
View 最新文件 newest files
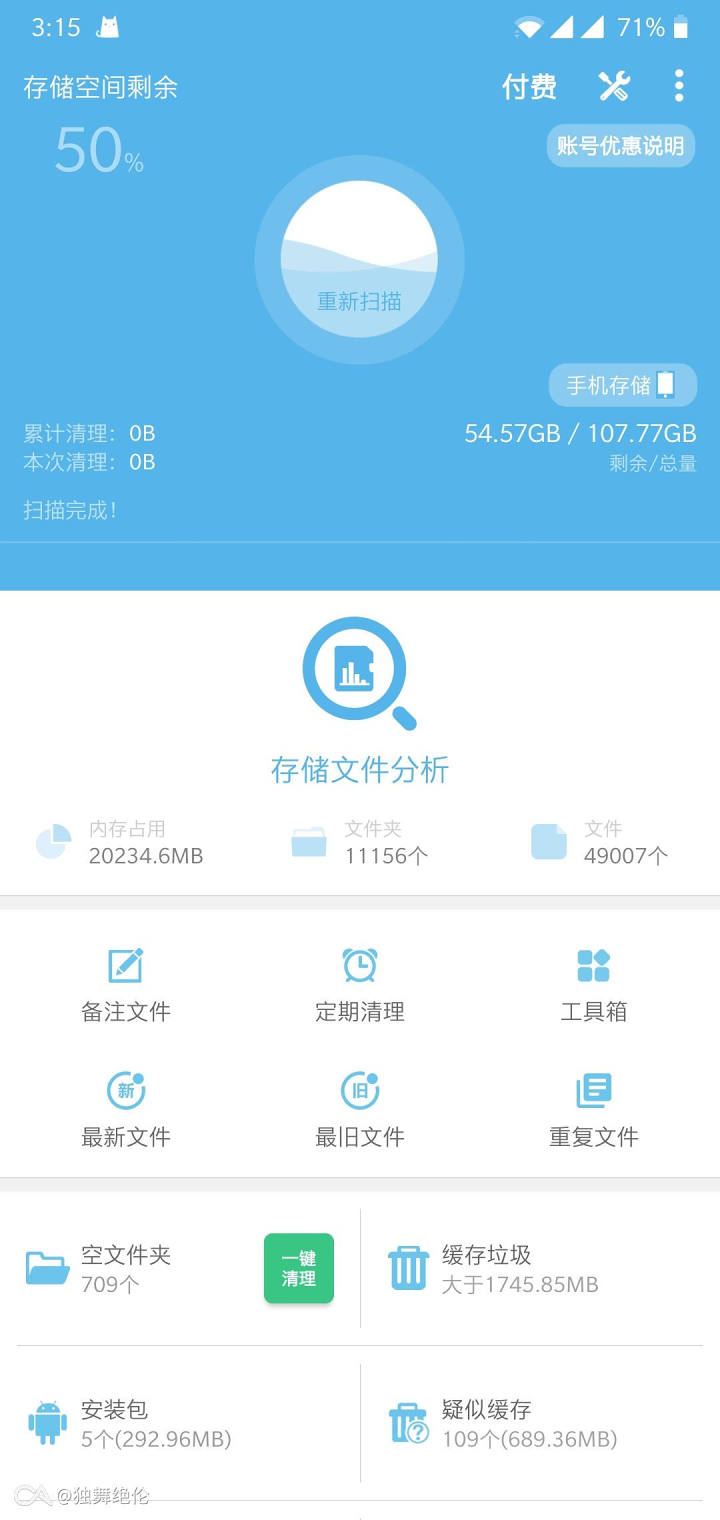click(x=126, y=1110)
